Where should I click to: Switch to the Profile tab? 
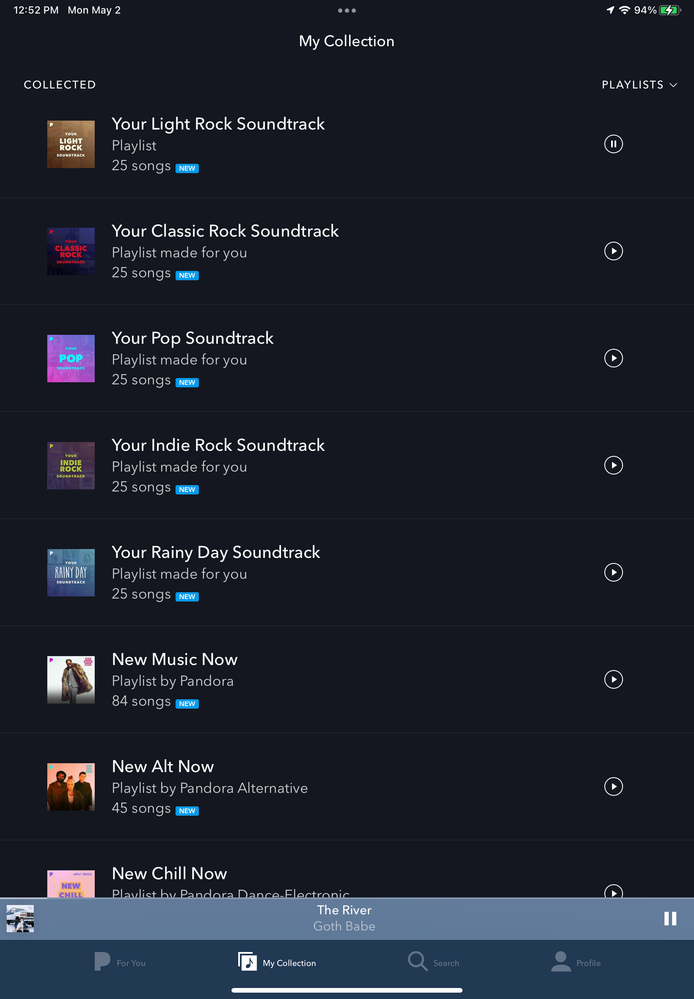click(576, 962)
